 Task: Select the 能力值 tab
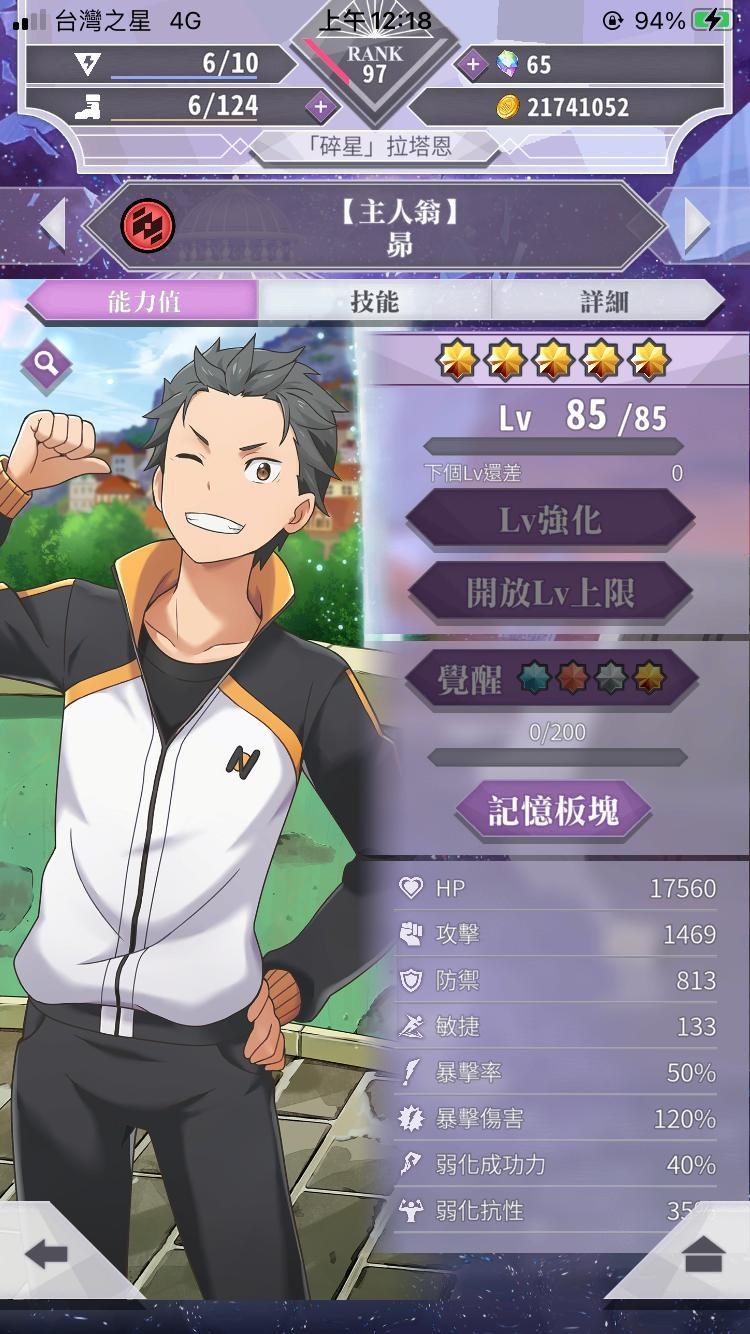(x=143, y=302)
